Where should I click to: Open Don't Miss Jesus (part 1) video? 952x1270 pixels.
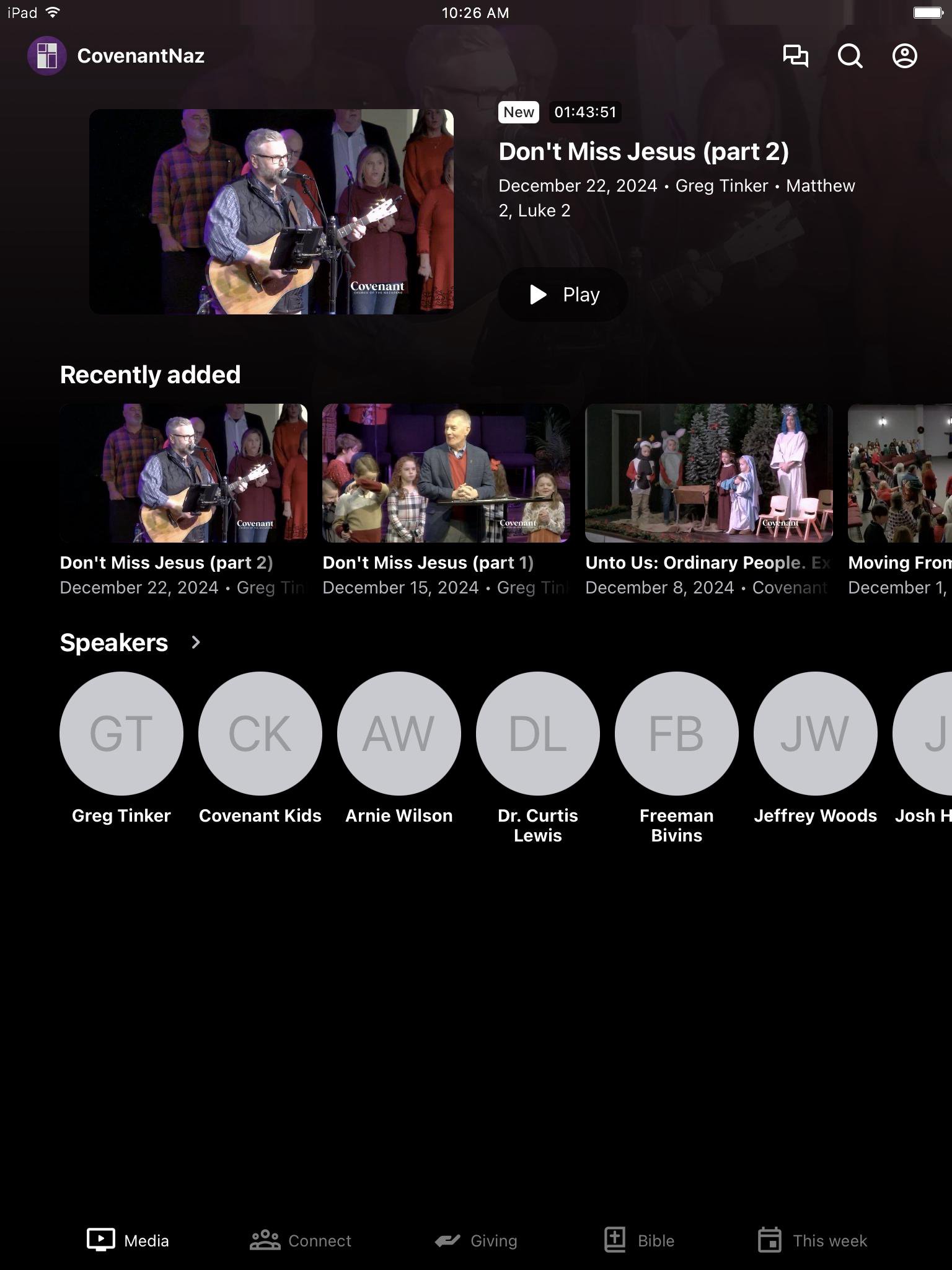(x=446, y=473)
